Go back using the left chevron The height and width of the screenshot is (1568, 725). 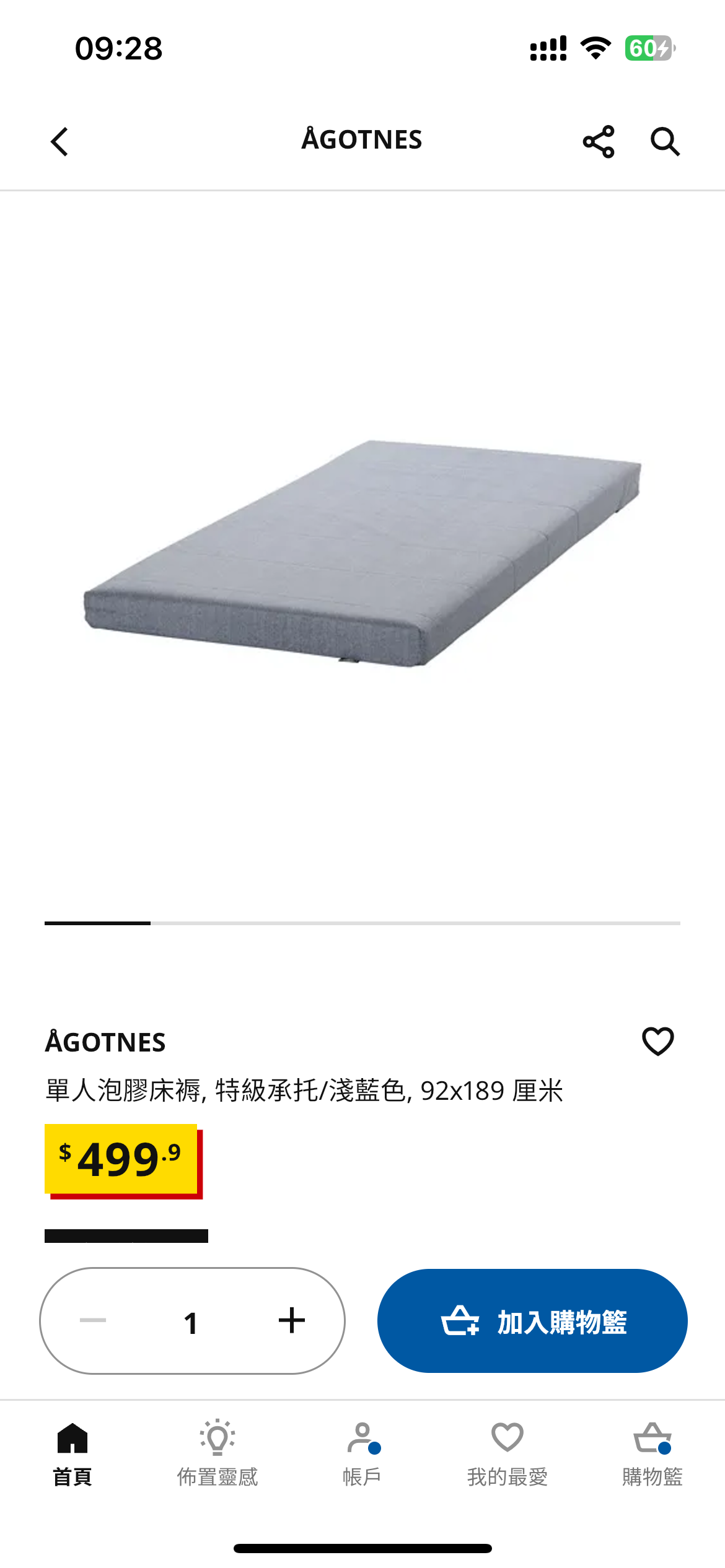point(58,141)
